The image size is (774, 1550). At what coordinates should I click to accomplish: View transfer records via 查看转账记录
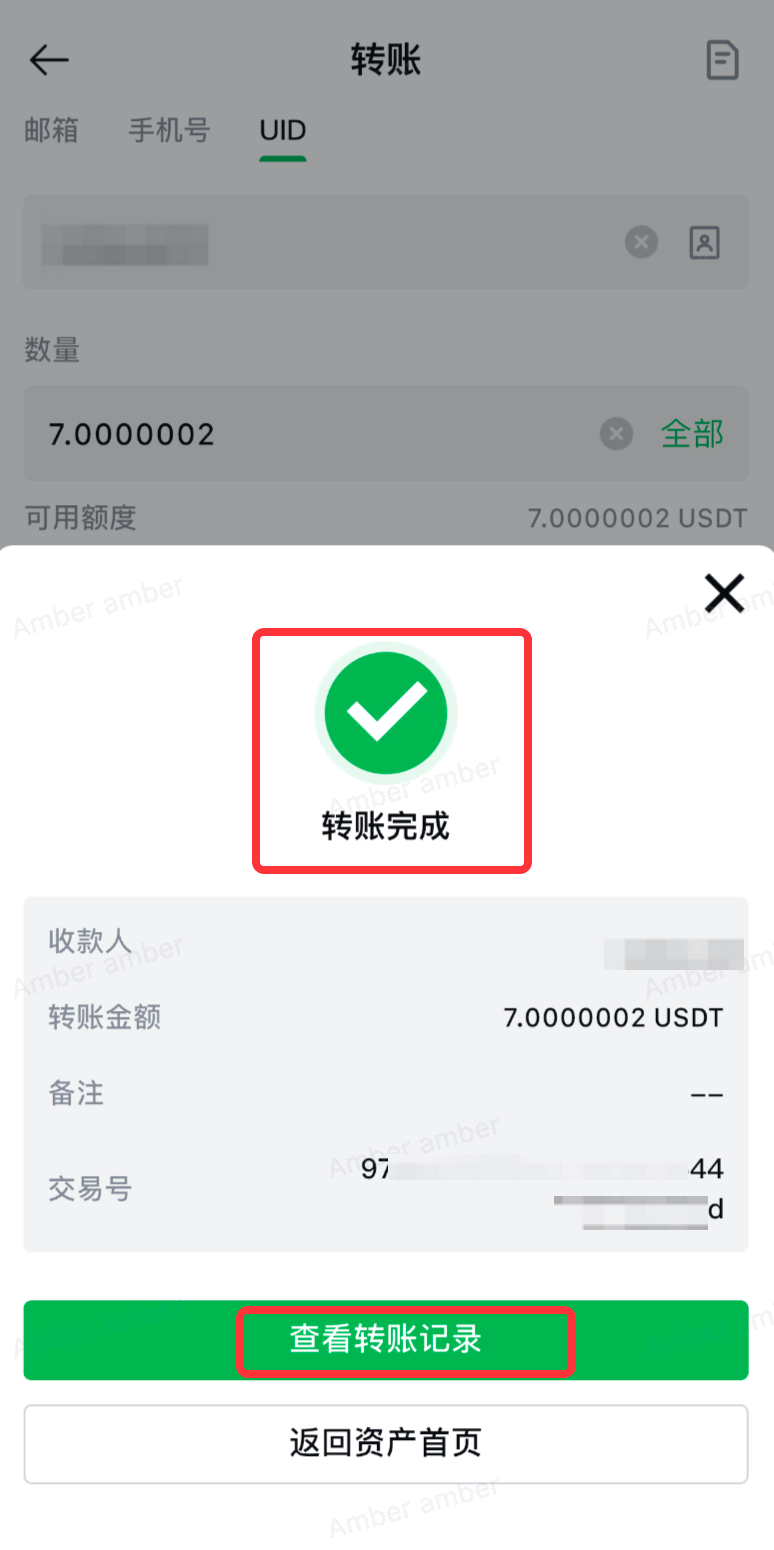386,1340
